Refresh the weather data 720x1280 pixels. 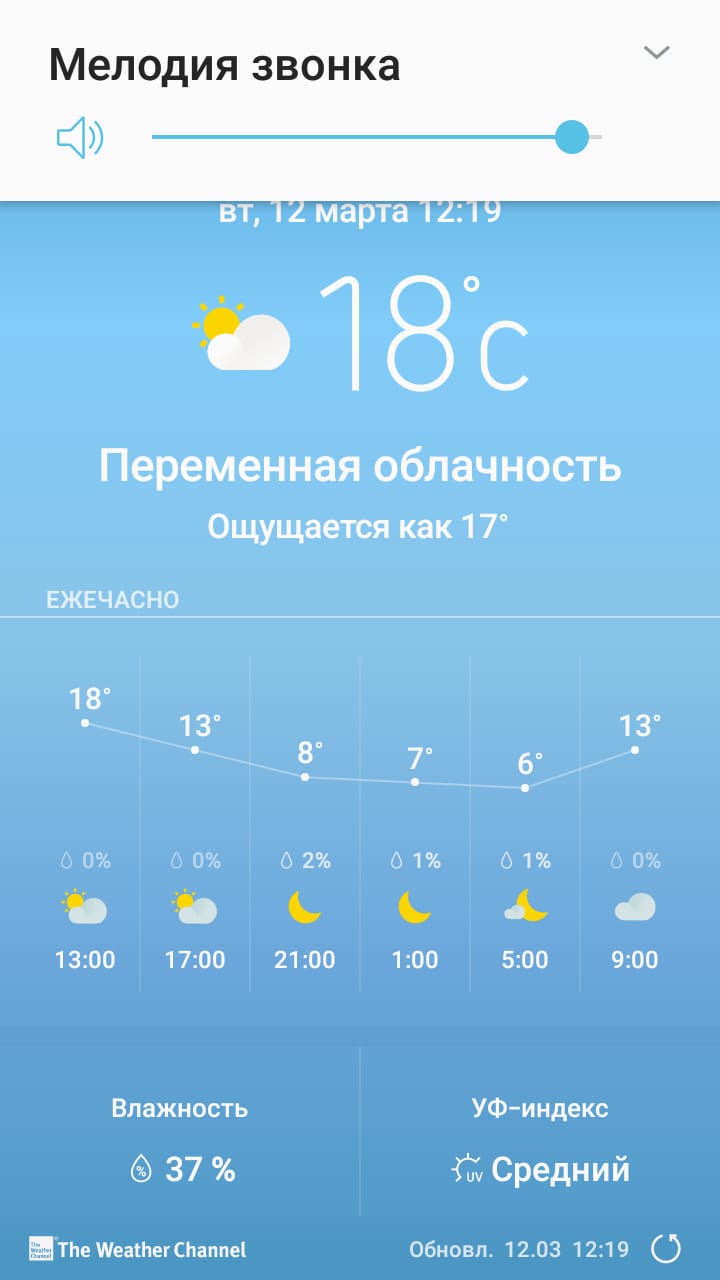click(666, 1248)
